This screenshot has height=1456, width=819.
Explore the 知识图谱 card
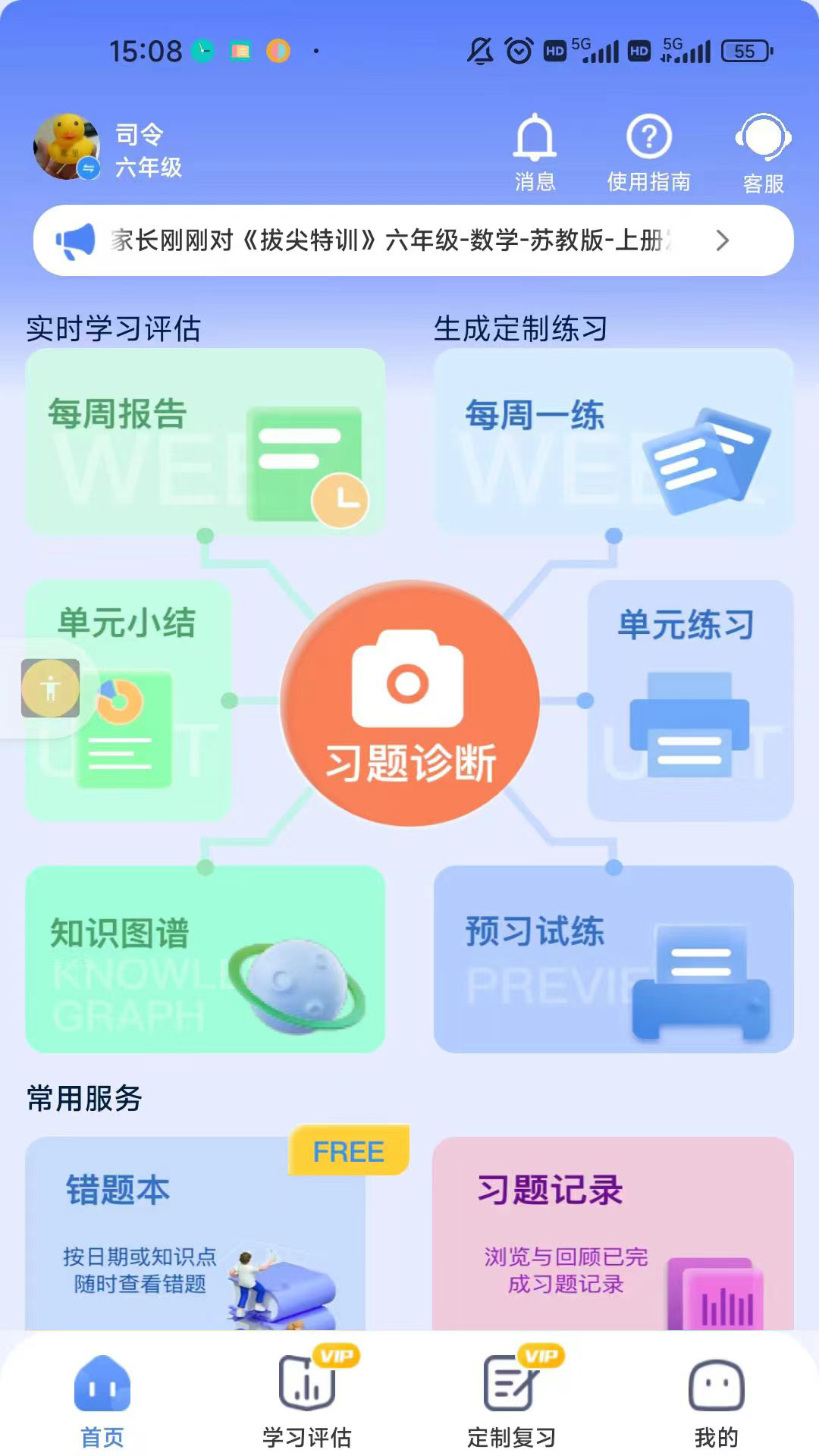pos(205,959)
